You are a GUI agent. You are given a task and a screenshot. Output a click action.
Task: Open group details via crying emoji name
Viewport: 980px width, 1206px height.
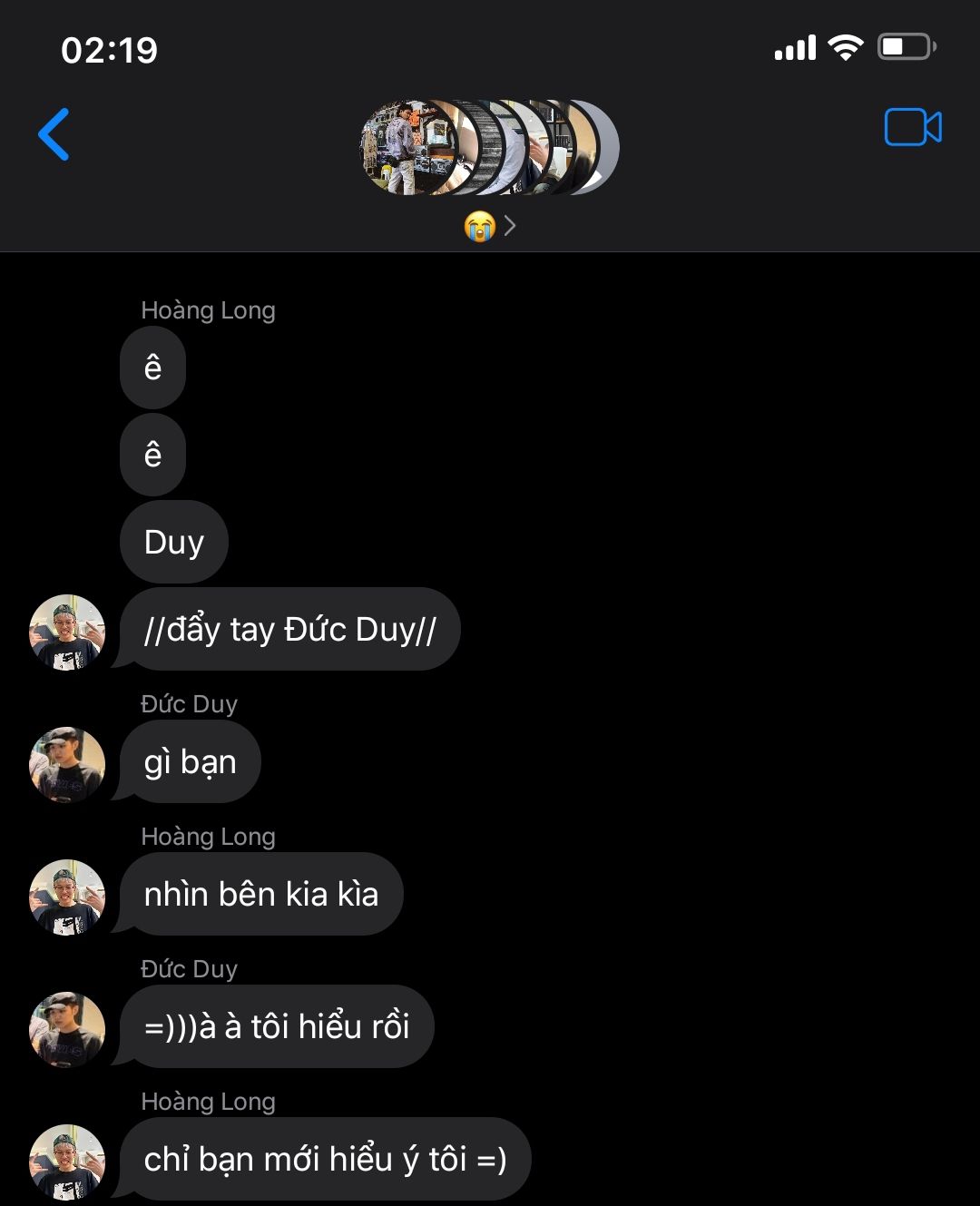point(489,226)
